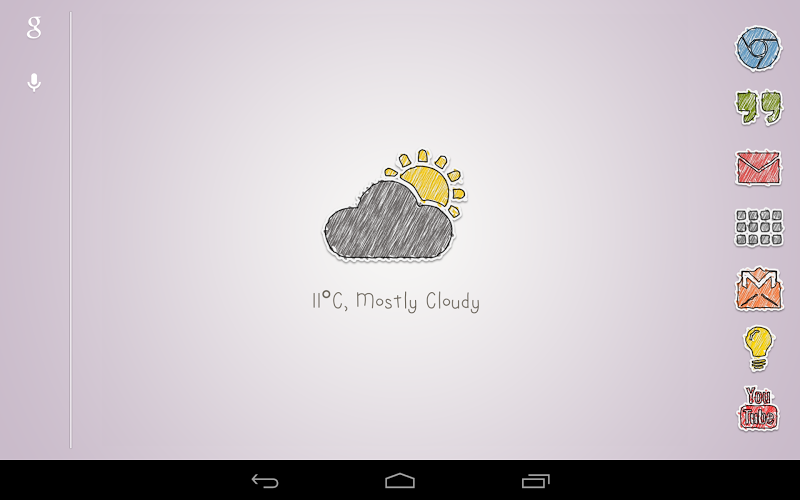800x500 pixels.
Task: Launch the YouTube app
Action: click(x=758, y=408)
